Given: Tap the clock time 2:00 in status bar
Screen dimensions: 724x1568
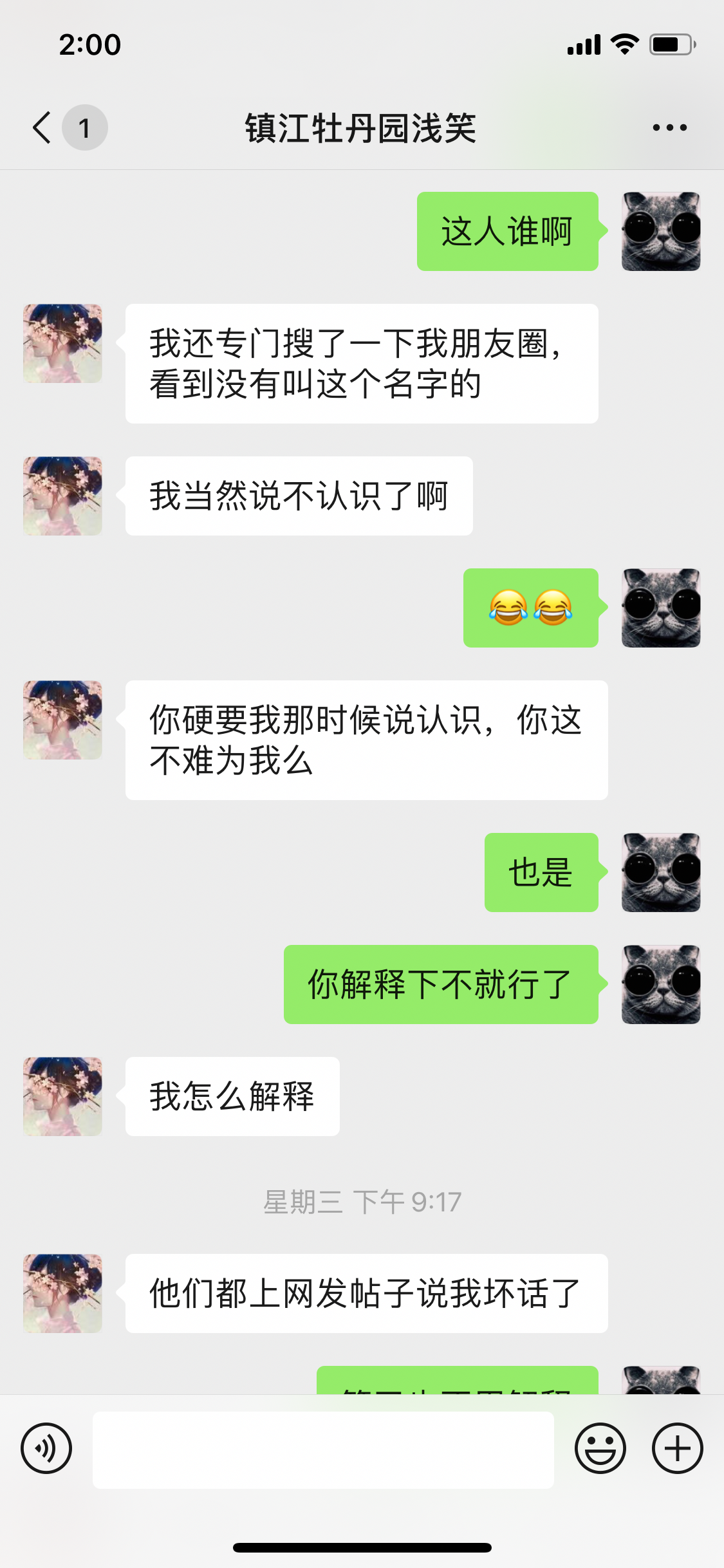Looking at the screenshot, I should [90, 44].
